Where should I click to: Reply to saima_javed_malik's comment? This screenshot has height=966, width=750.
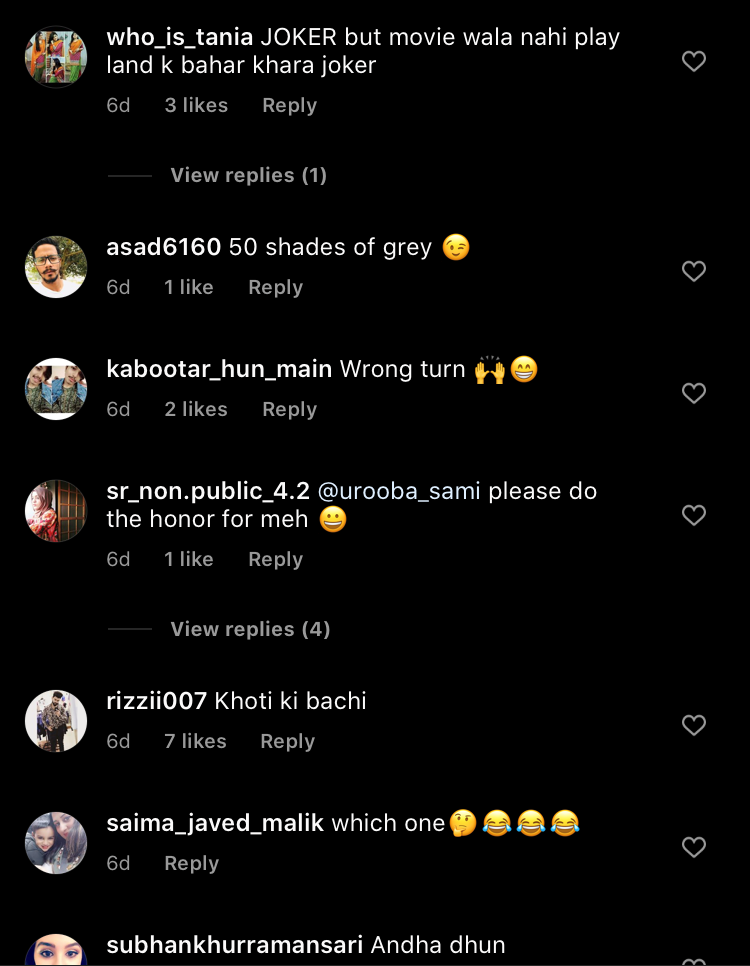pyautogui.click(x=191, y=864)
